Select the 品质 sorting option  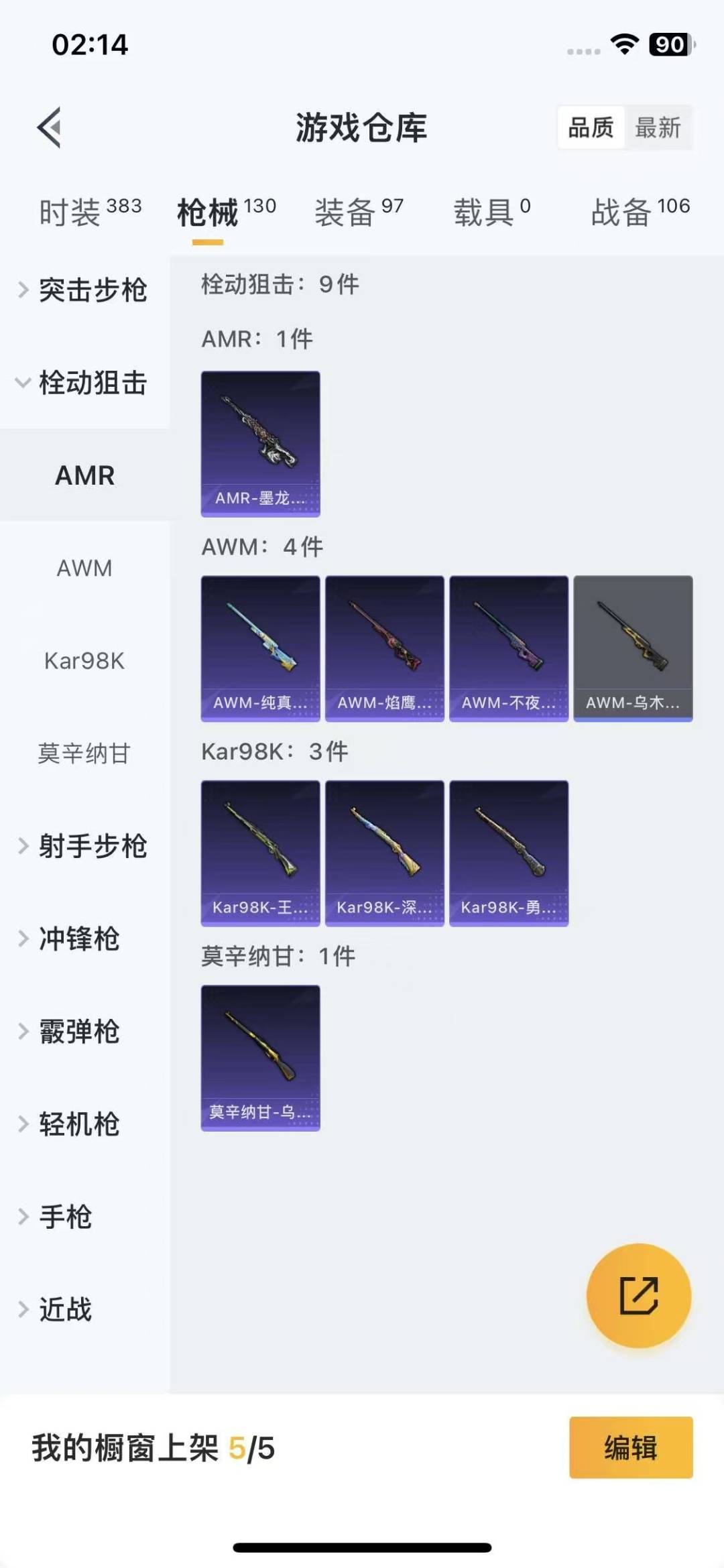[589, 126]
